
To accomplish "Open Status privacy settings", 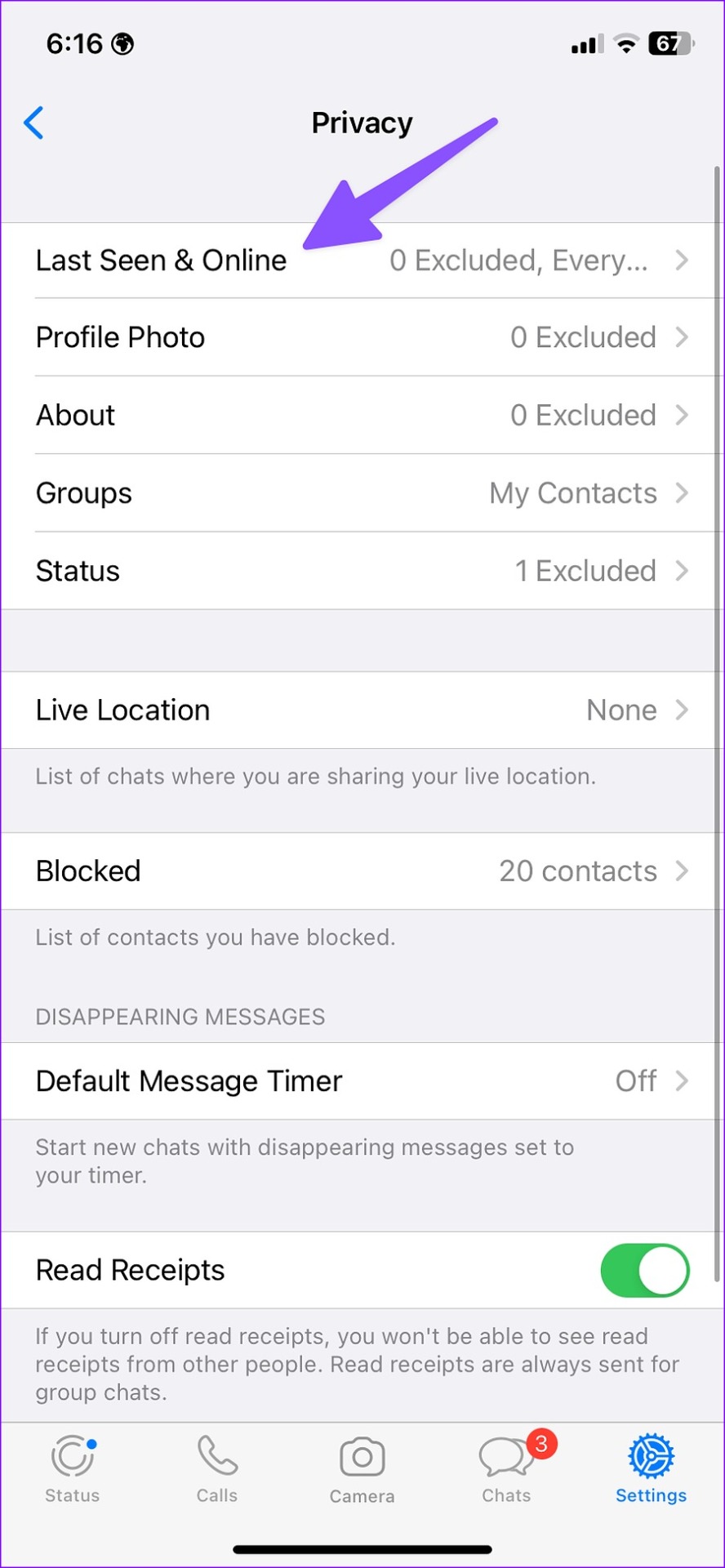I will [362, 571].
